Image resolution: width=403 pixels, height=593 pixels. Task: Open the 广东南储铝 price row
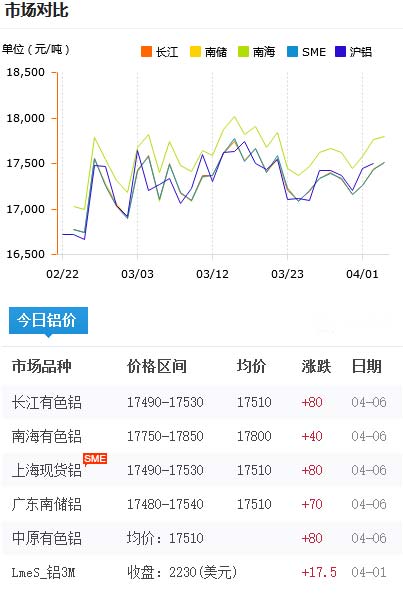[202, 504]
